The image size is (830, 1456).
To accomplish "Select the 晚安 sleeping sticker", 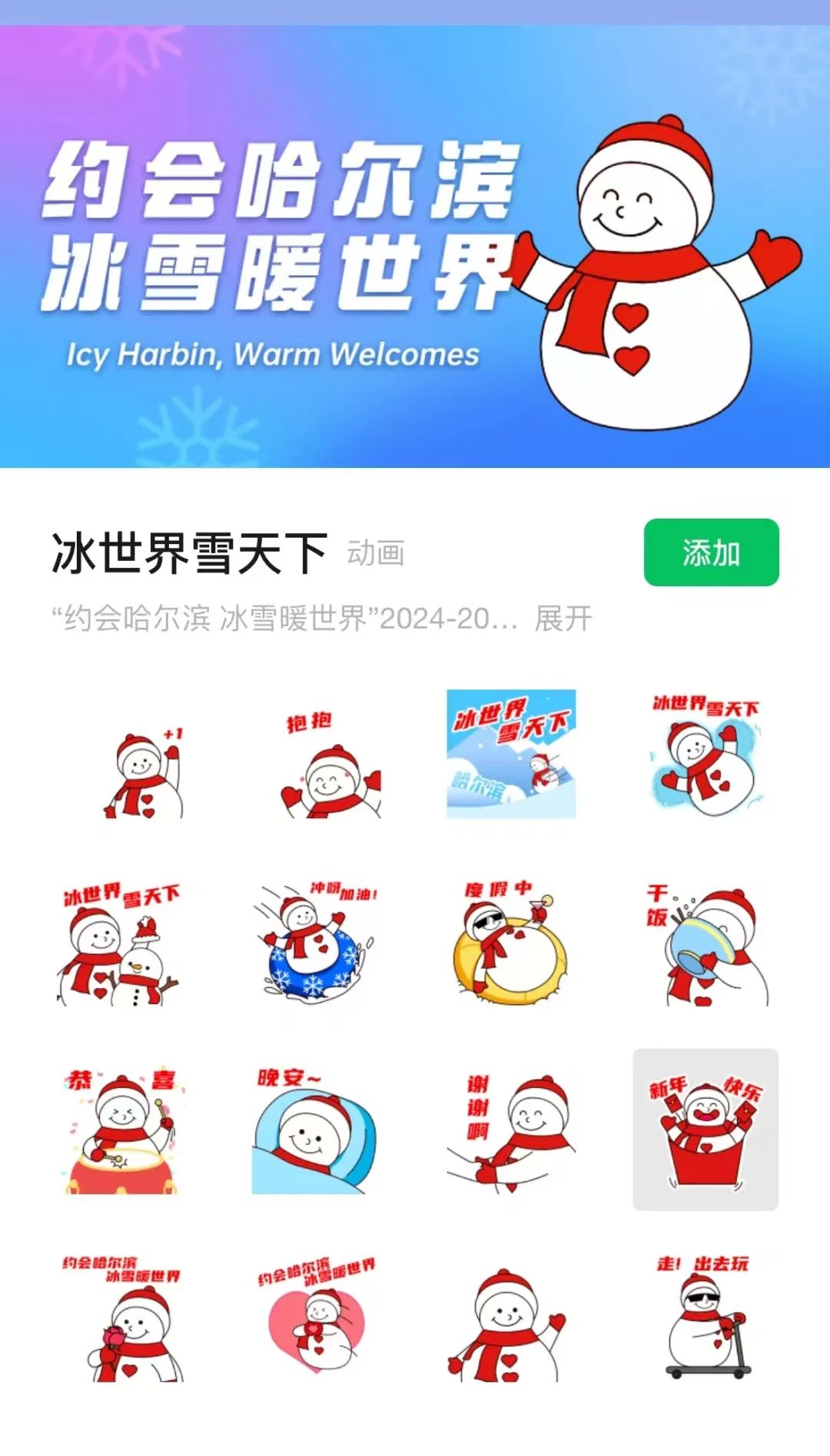I will coord(314,1131).
